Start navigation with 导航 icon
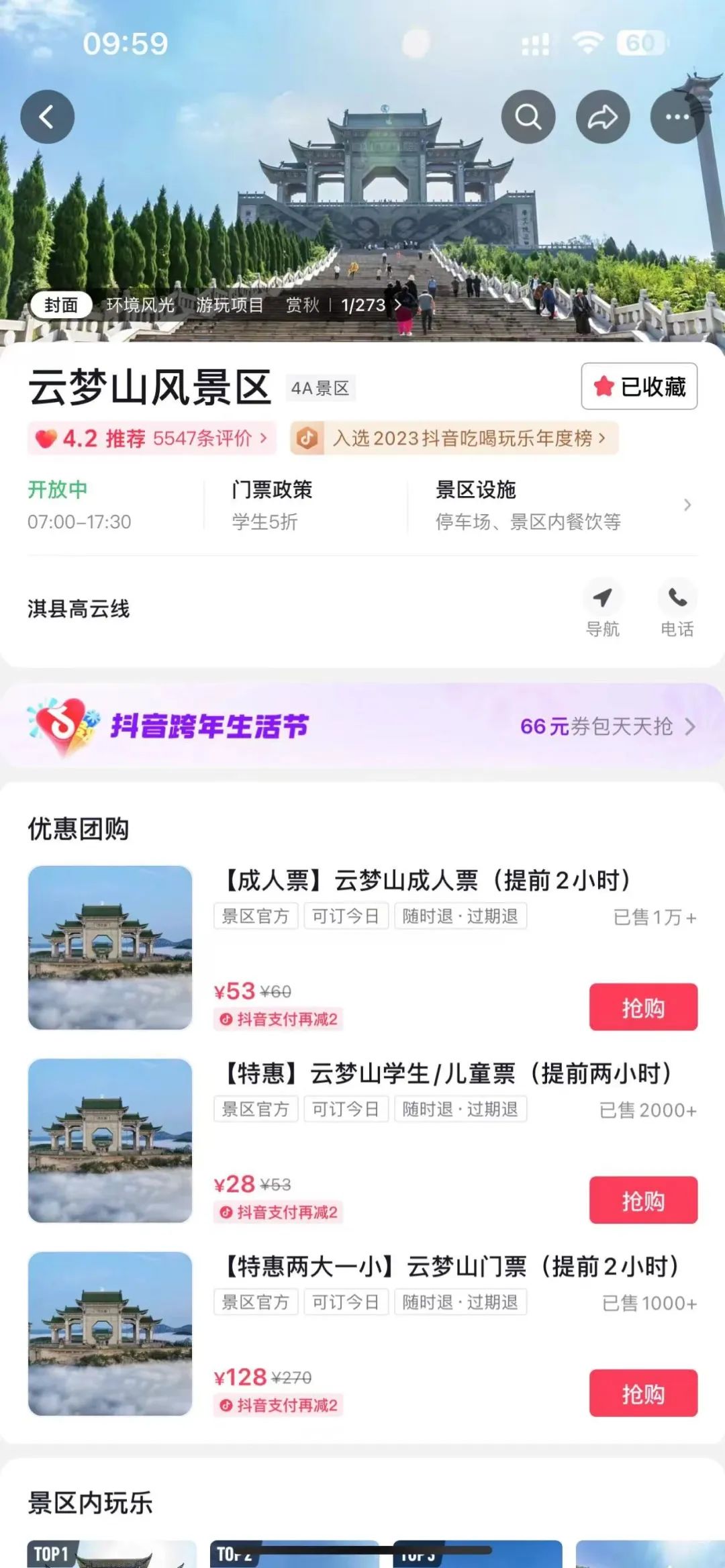Image resolution: width=725 pixels, height=1568 pixels. [x=603, y=607]
